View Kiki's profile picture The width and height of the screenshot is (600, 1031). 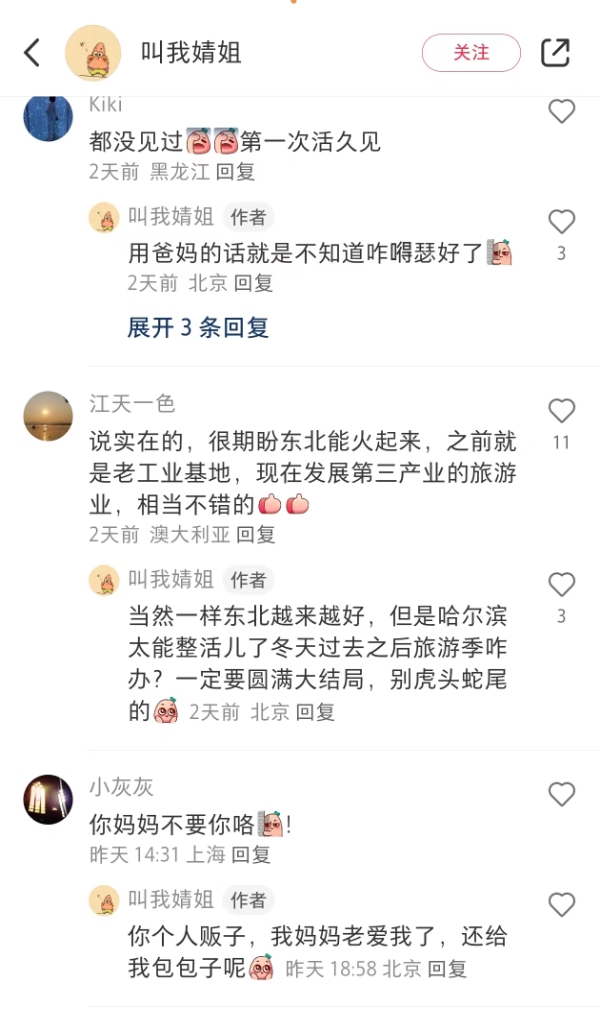48,117
